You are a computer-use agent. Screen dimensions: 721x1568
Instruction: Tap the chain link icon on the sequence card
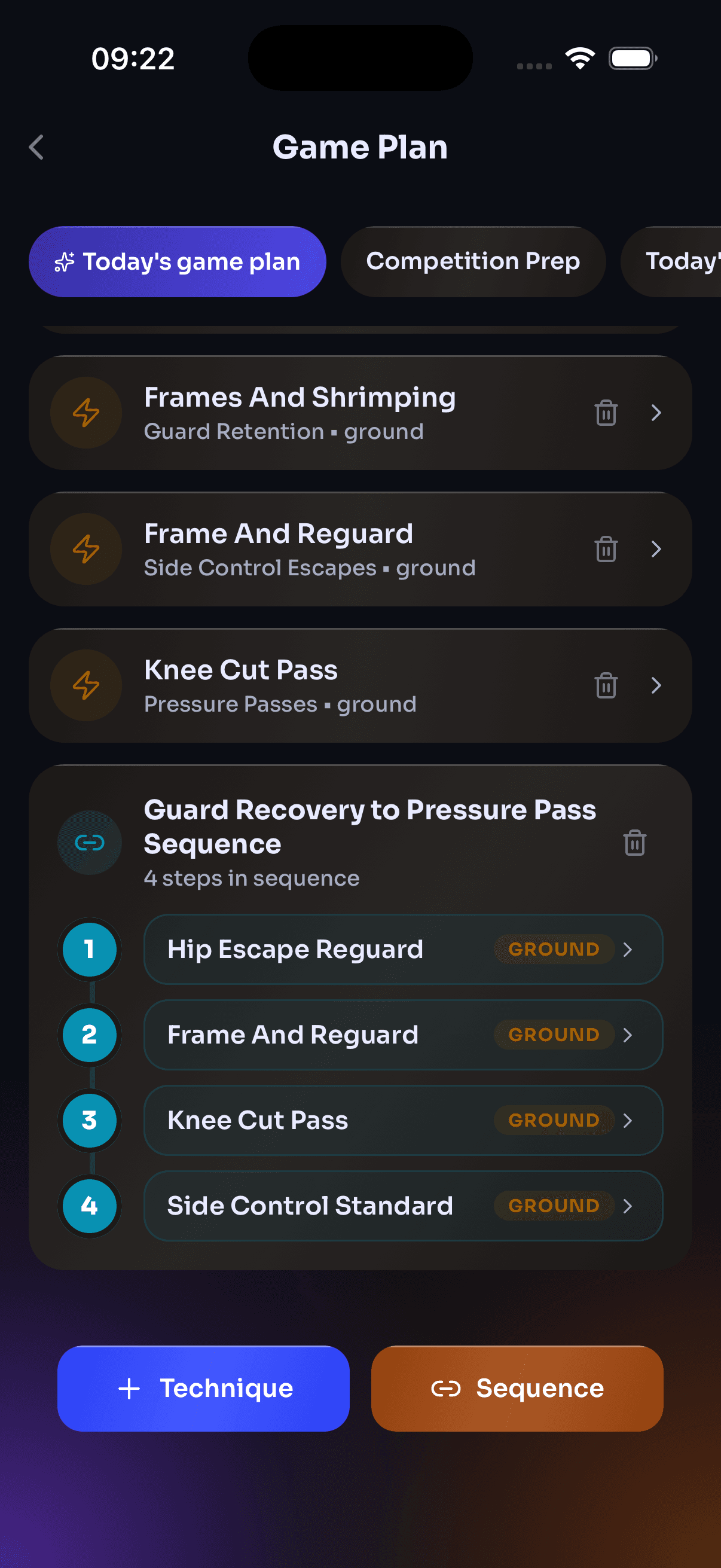89,843
